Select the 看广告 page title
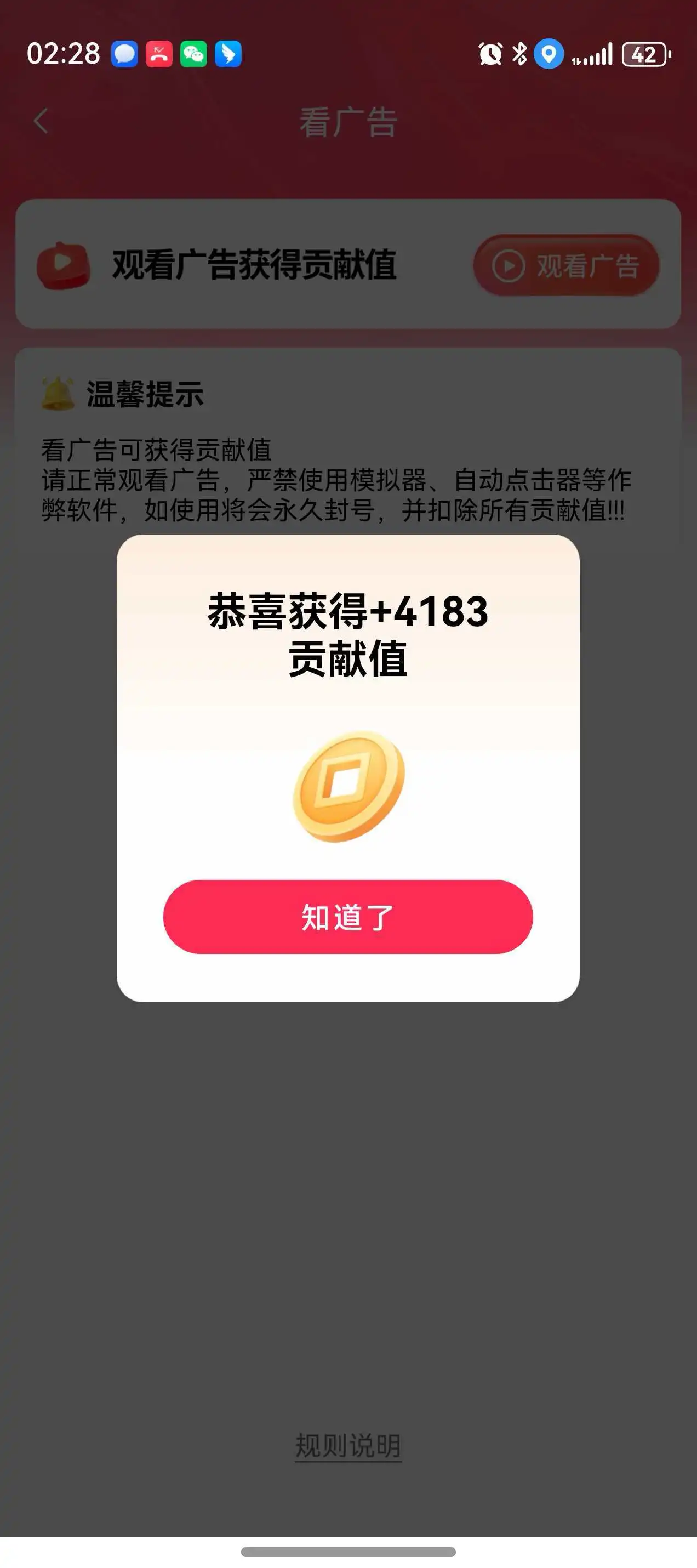The width and height of the screenshot is (697, 1568). pos(348,121)
